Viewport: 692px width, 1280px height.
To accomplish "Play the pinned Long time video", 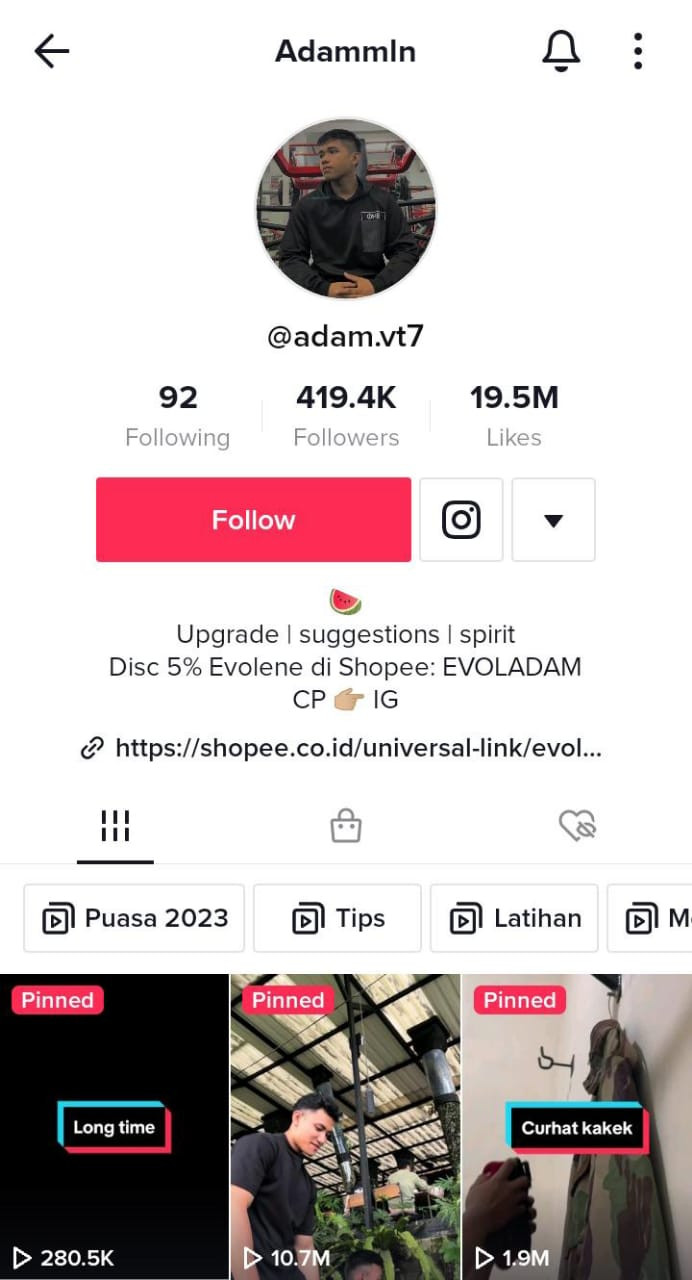I will [x=114, y=1127].
